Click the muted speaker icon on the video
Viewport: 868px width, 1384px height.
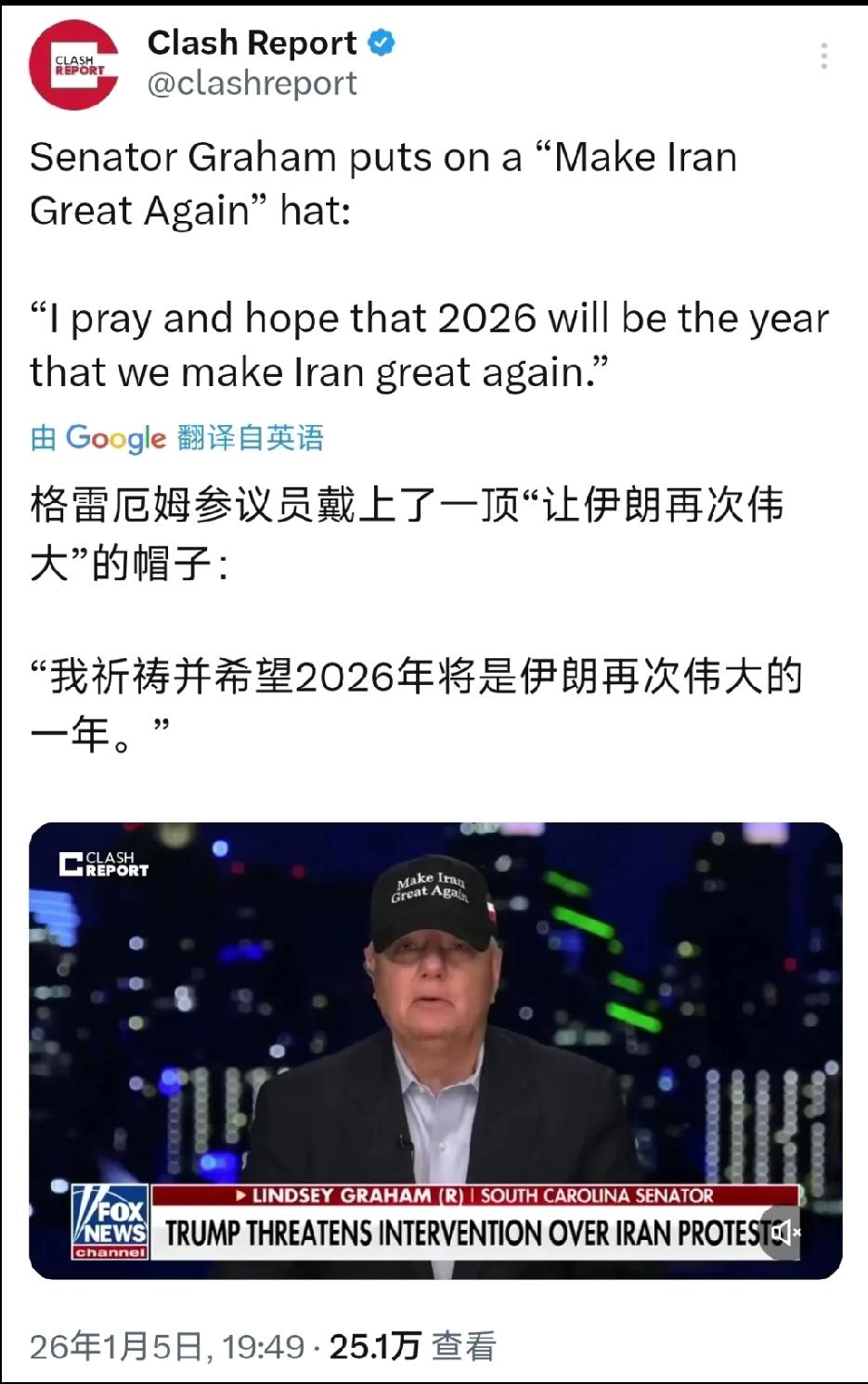point(784,1232)
